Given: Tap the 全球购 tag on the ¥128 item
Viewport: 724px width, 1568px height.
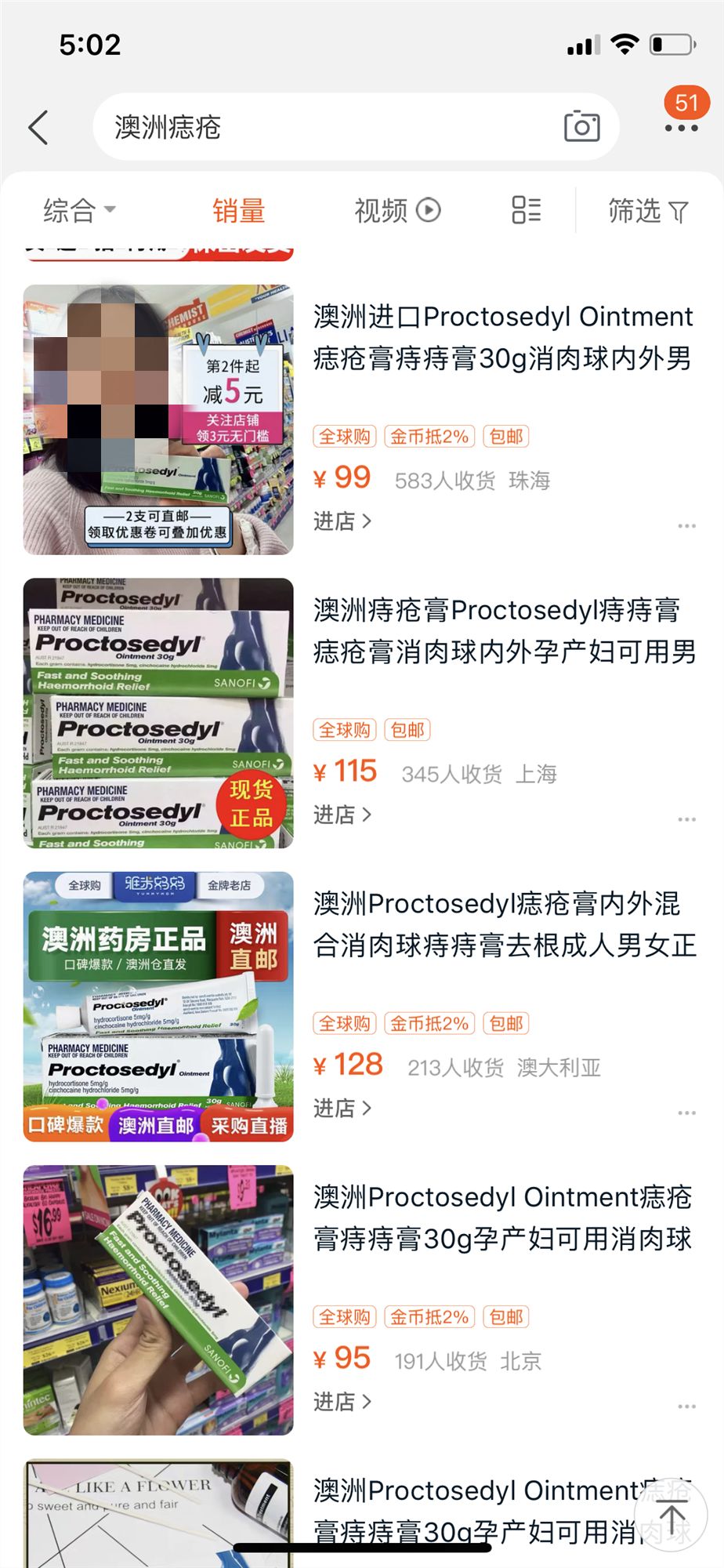Looking at the screenshot, I should (x=344, y=1023).
